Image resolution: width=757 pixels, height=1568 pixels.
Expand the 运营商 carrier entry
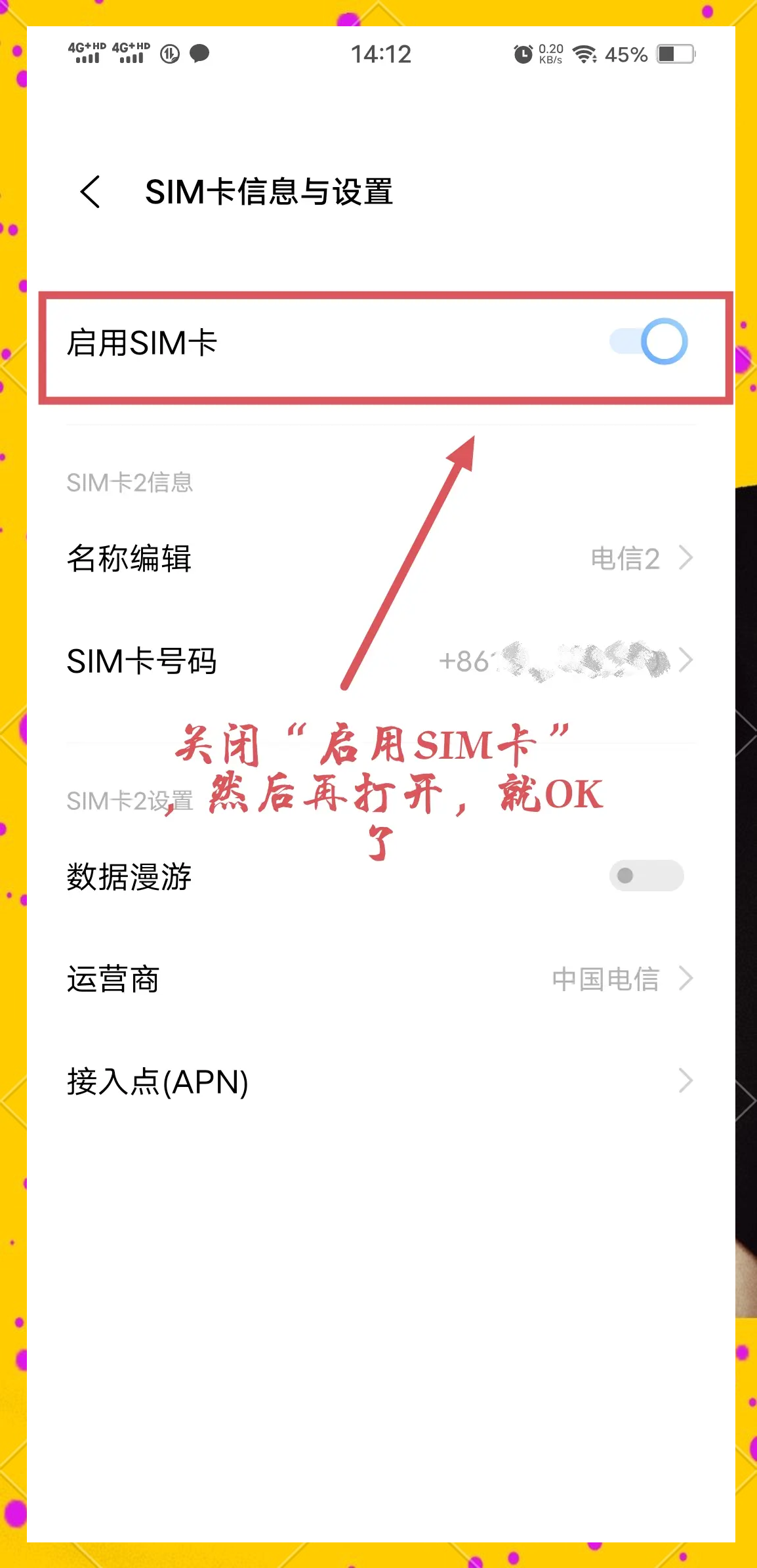(x=686, y=978)
